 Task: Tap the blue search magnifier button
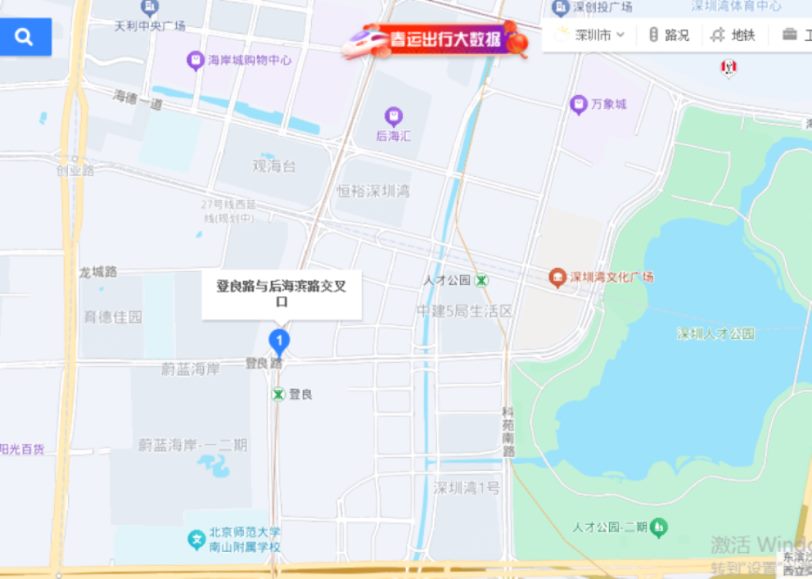coord(25,38)
